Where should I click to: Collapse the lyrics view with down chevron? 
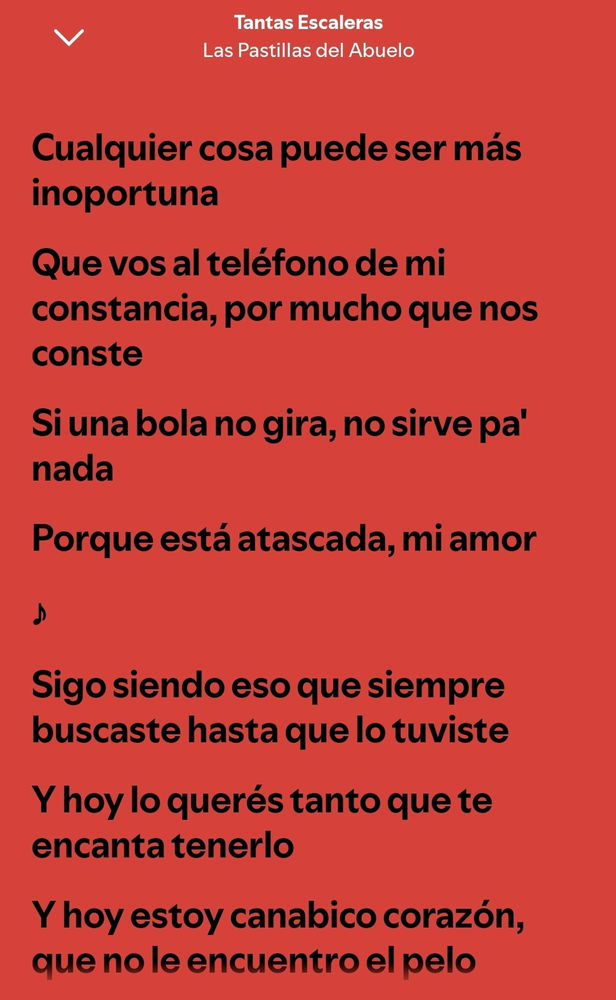(x=69, y=38)
